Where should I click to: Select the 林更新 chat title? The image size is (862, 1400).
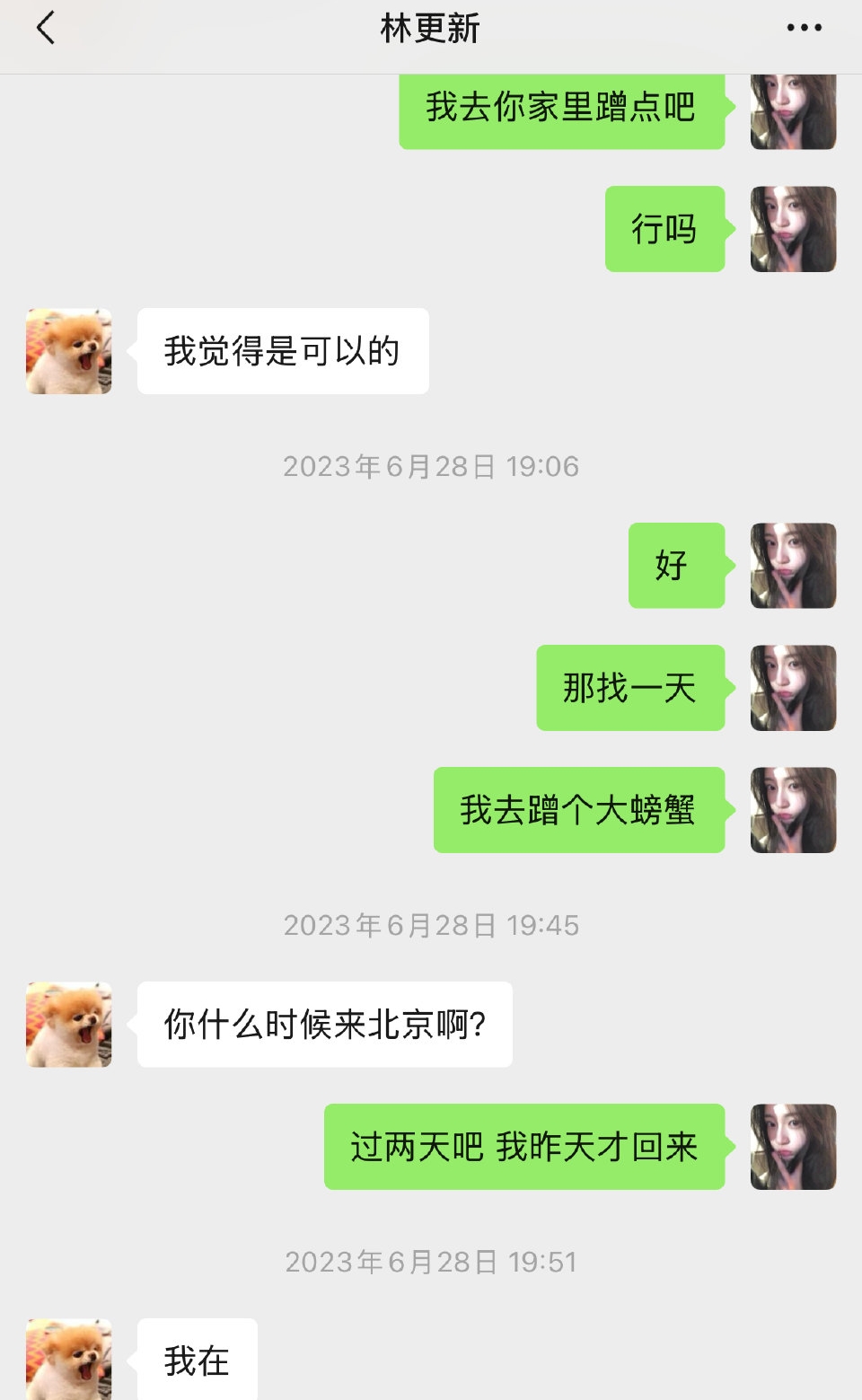coord(429,27)
